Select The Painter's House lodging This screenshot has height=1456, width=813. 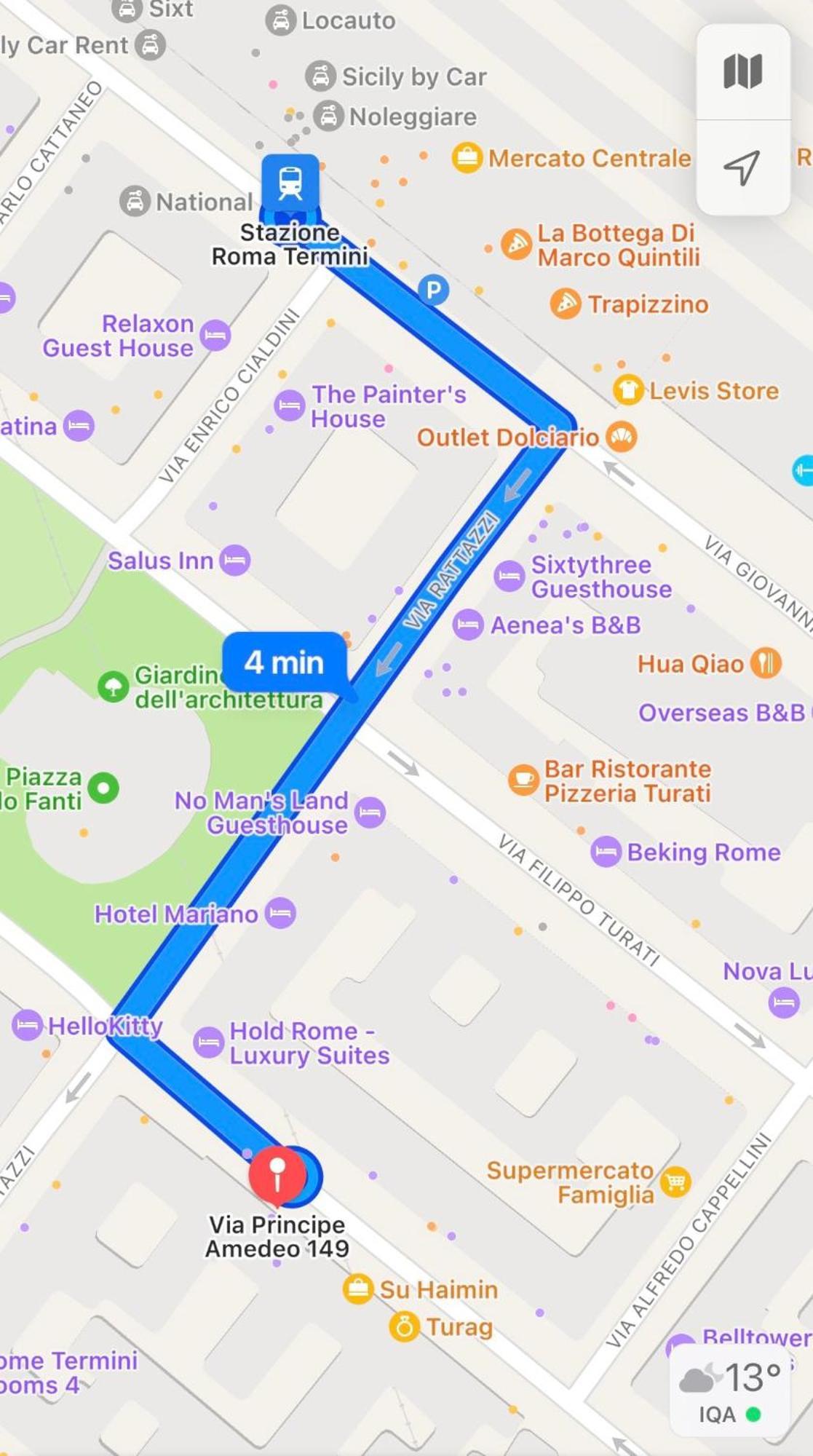[289, 406]
